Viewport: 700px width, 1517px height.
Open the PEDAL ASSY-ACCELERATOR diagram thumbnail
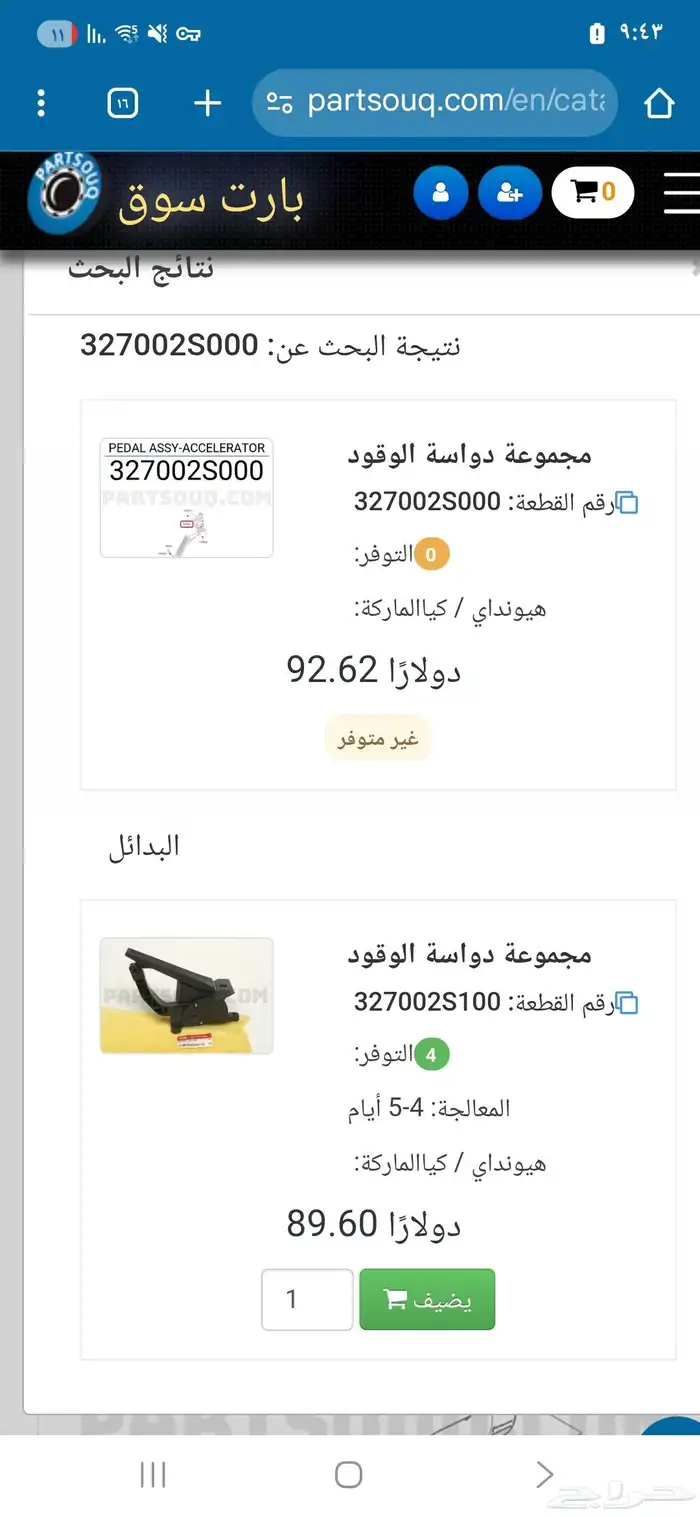click(186, 497)
